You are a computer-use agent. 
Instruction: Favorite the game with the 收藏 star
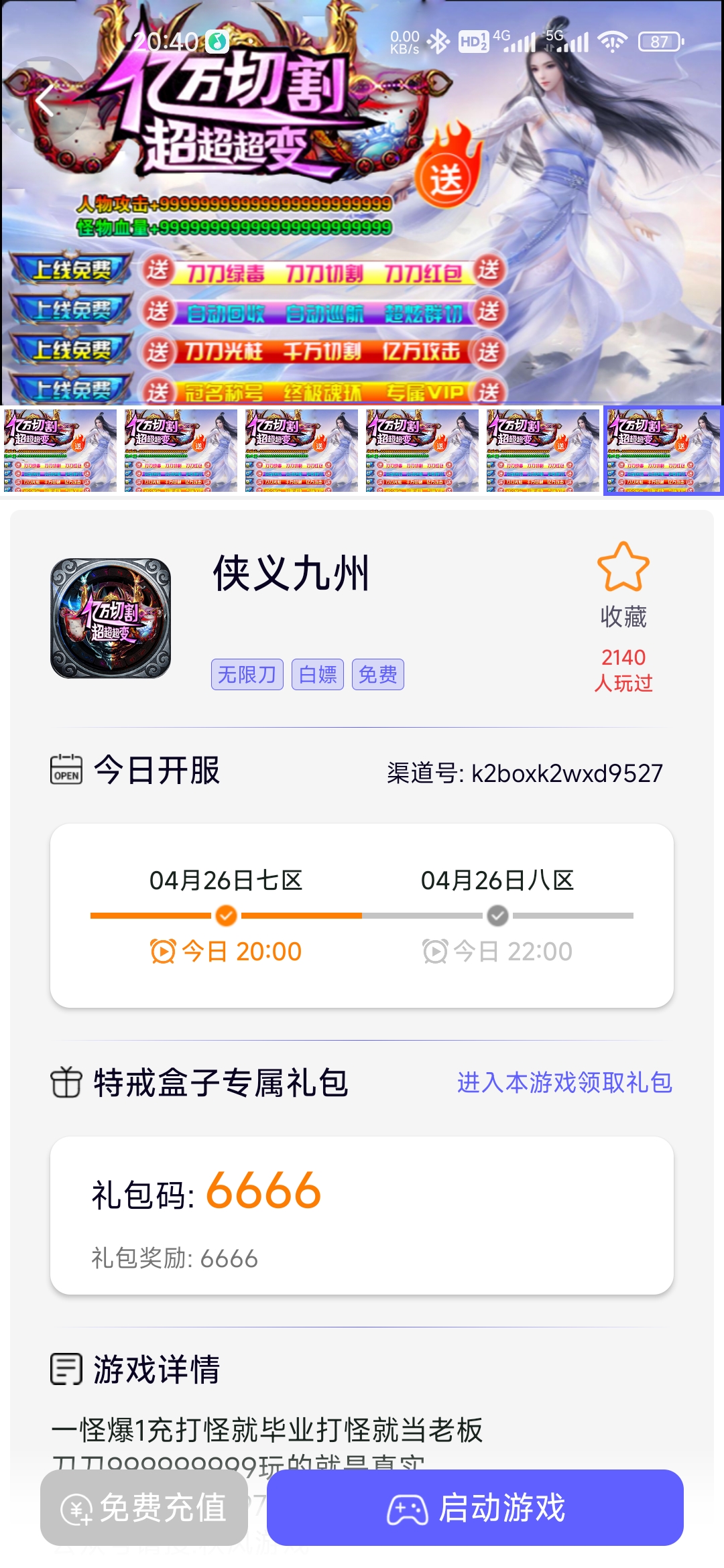(623, 568)
